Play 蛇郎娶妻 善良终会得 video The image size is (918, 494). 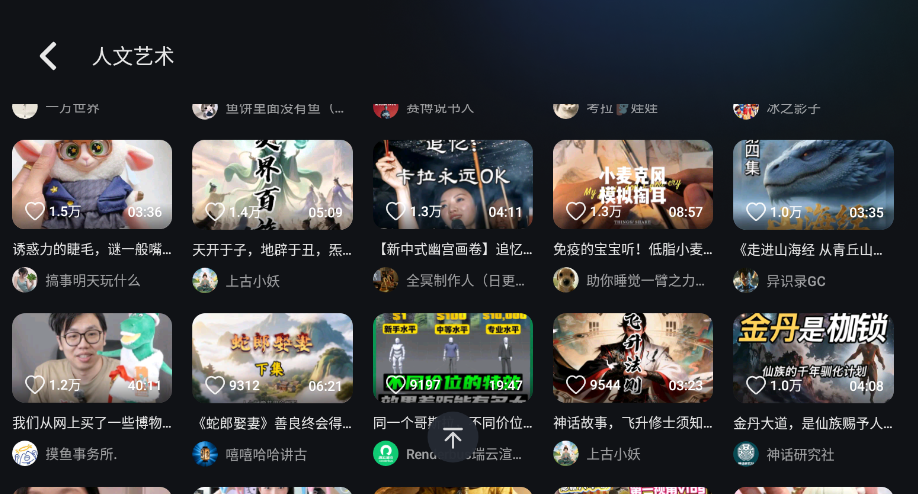272,358
